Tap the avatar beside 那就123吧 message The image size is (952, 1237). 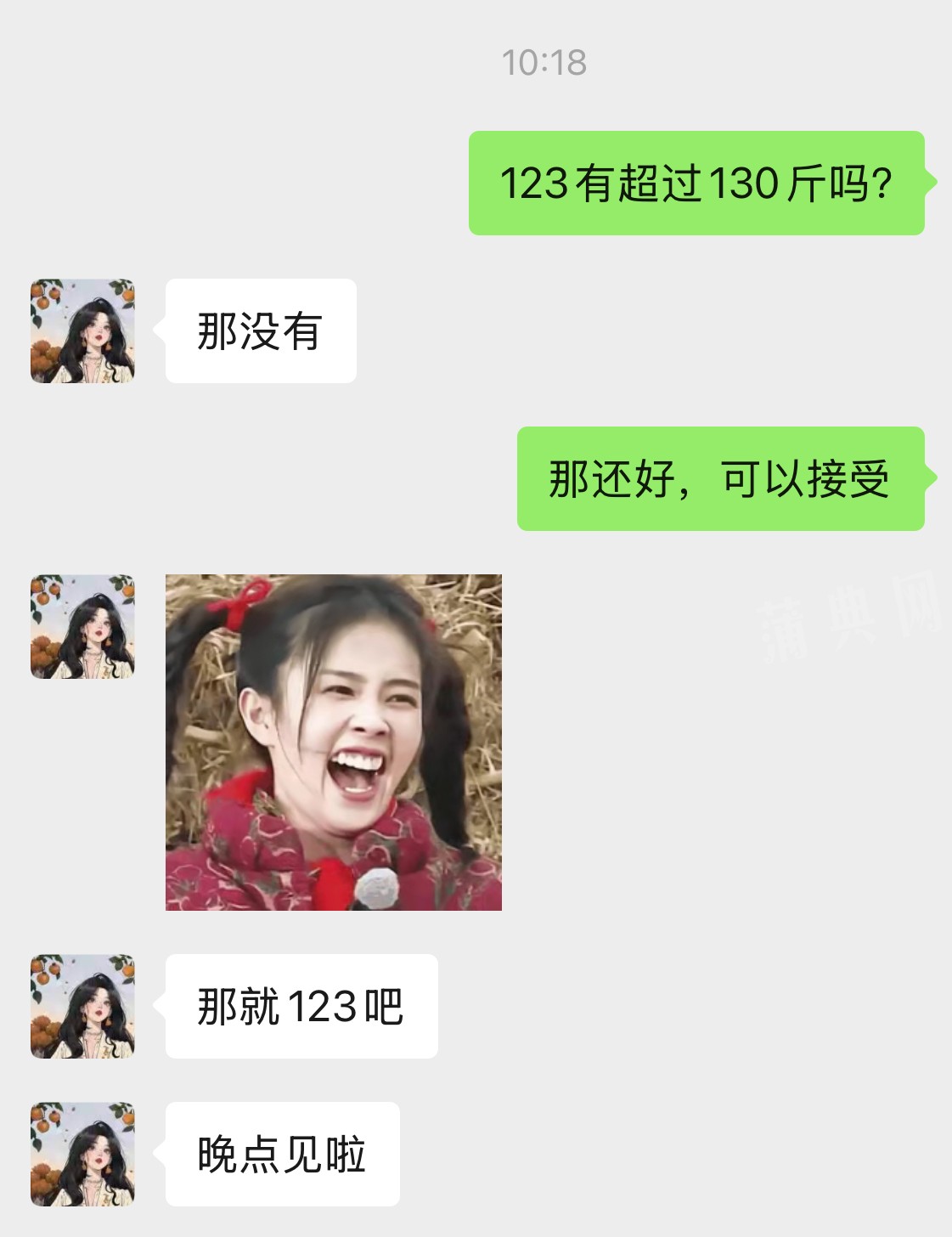[82, 1006]
